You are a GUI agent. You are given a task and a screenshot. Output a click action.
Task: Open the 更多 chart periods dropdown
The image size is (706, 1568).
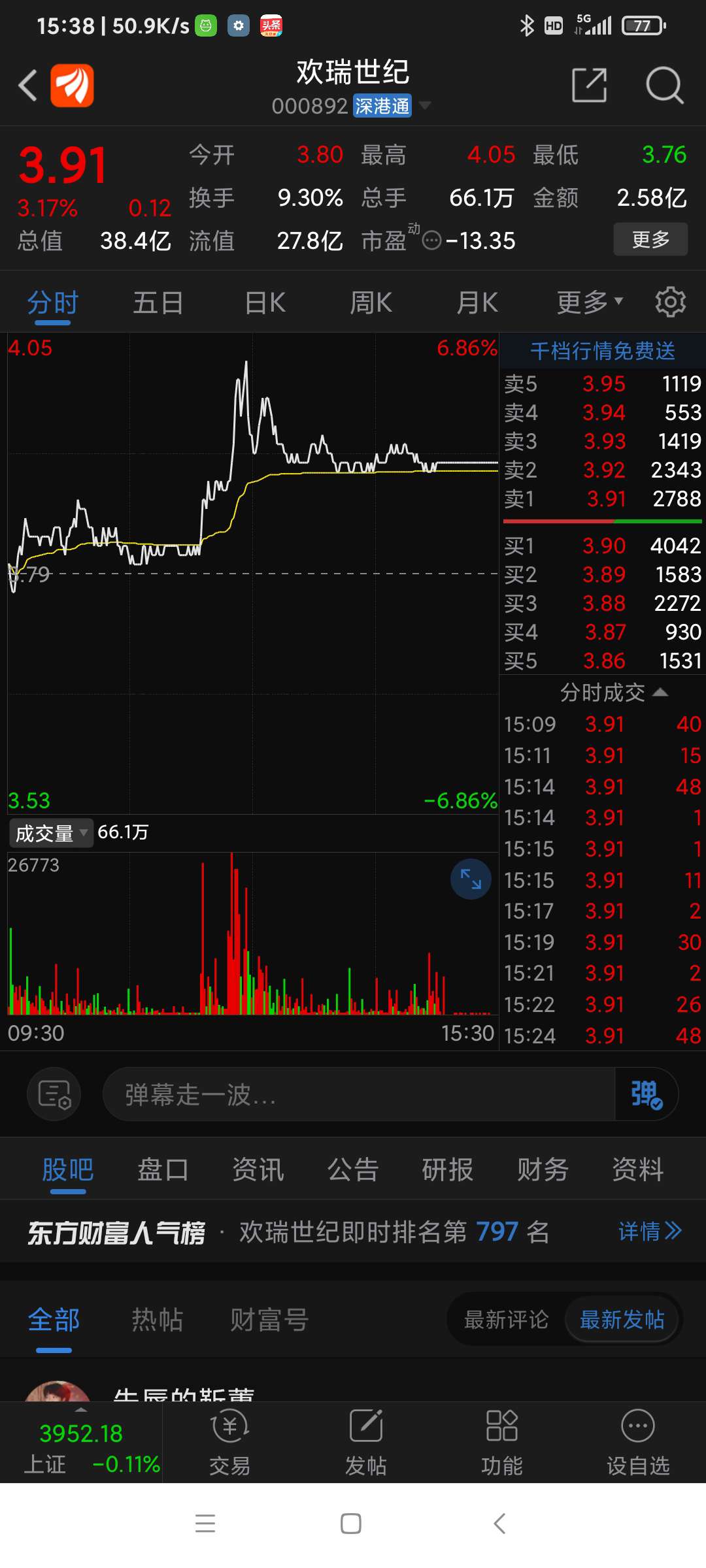tap(590, 302)
